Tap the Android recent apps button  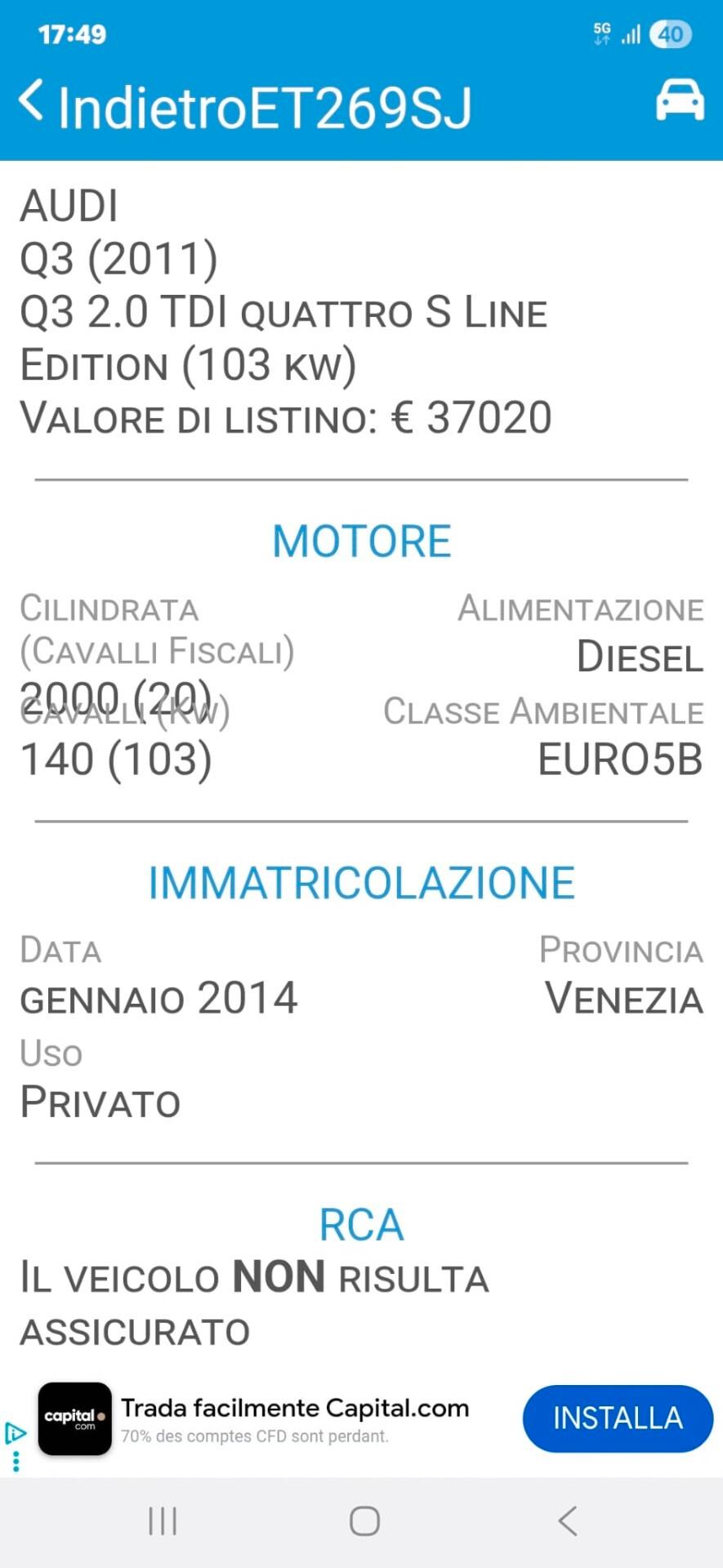click(162, 1521)
